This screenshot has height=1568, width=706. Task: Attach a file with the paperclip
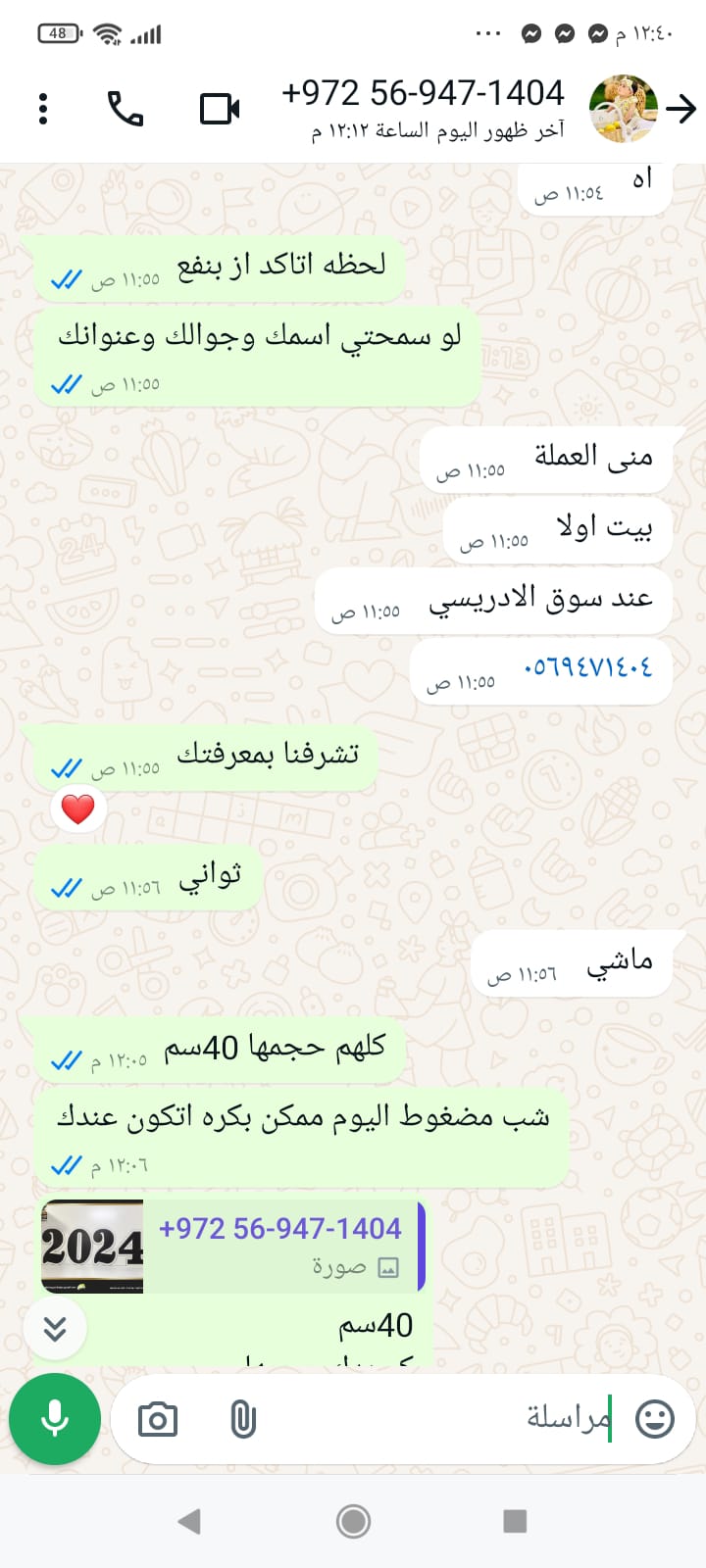242,1419
